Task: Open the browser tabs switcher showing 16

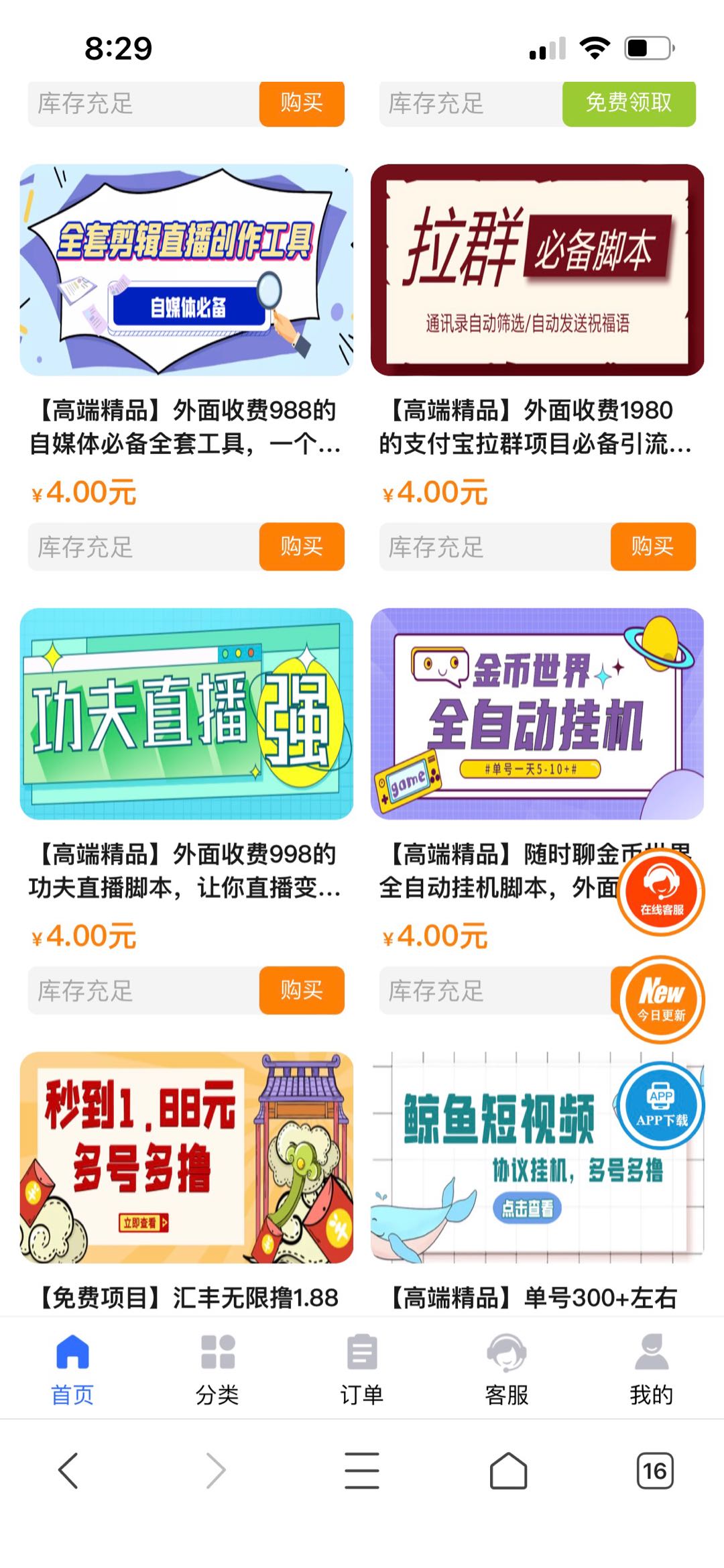Action: pyautogui.click(x=654, y=1471)
